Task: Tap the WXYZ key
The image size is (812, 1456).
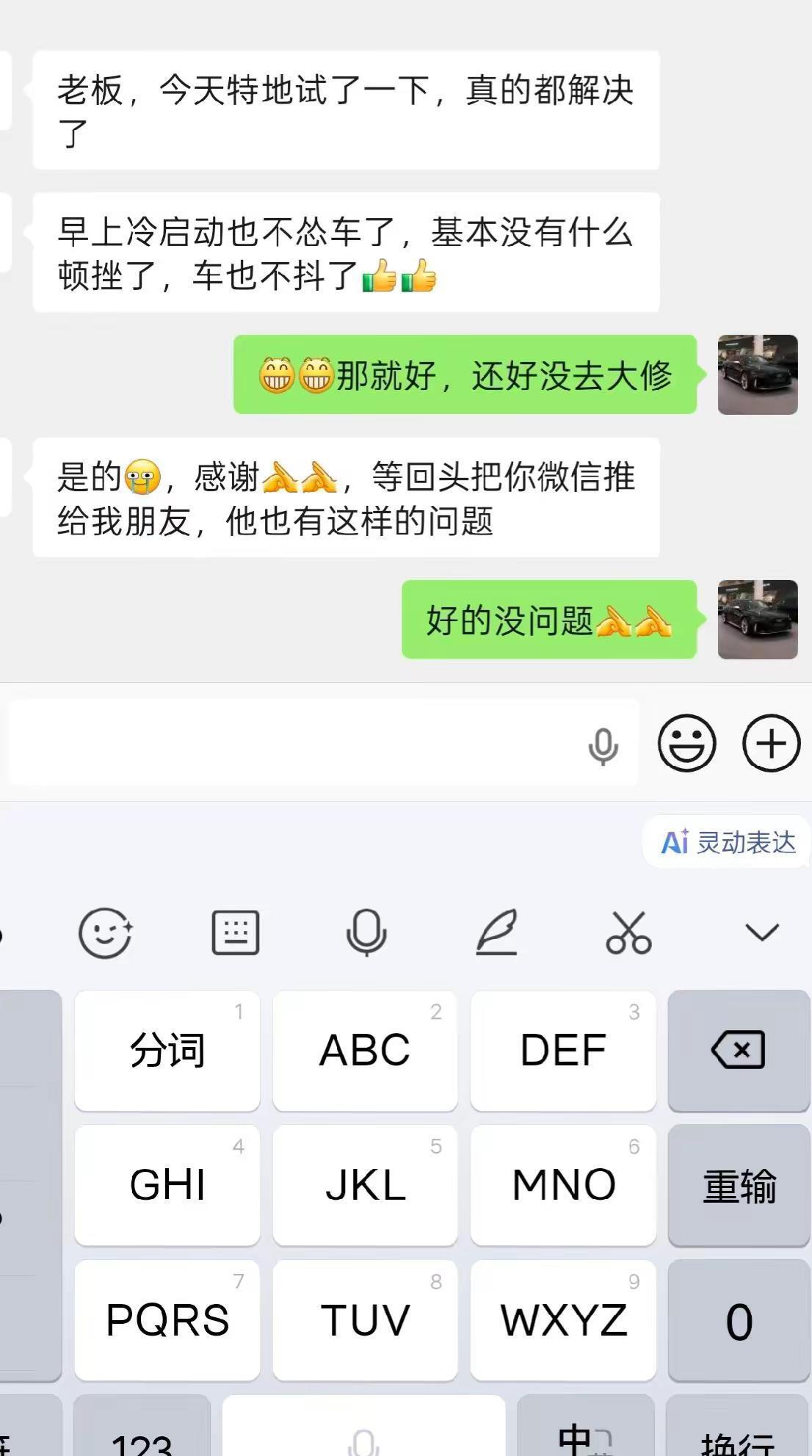Action: tap(563, 1319)
